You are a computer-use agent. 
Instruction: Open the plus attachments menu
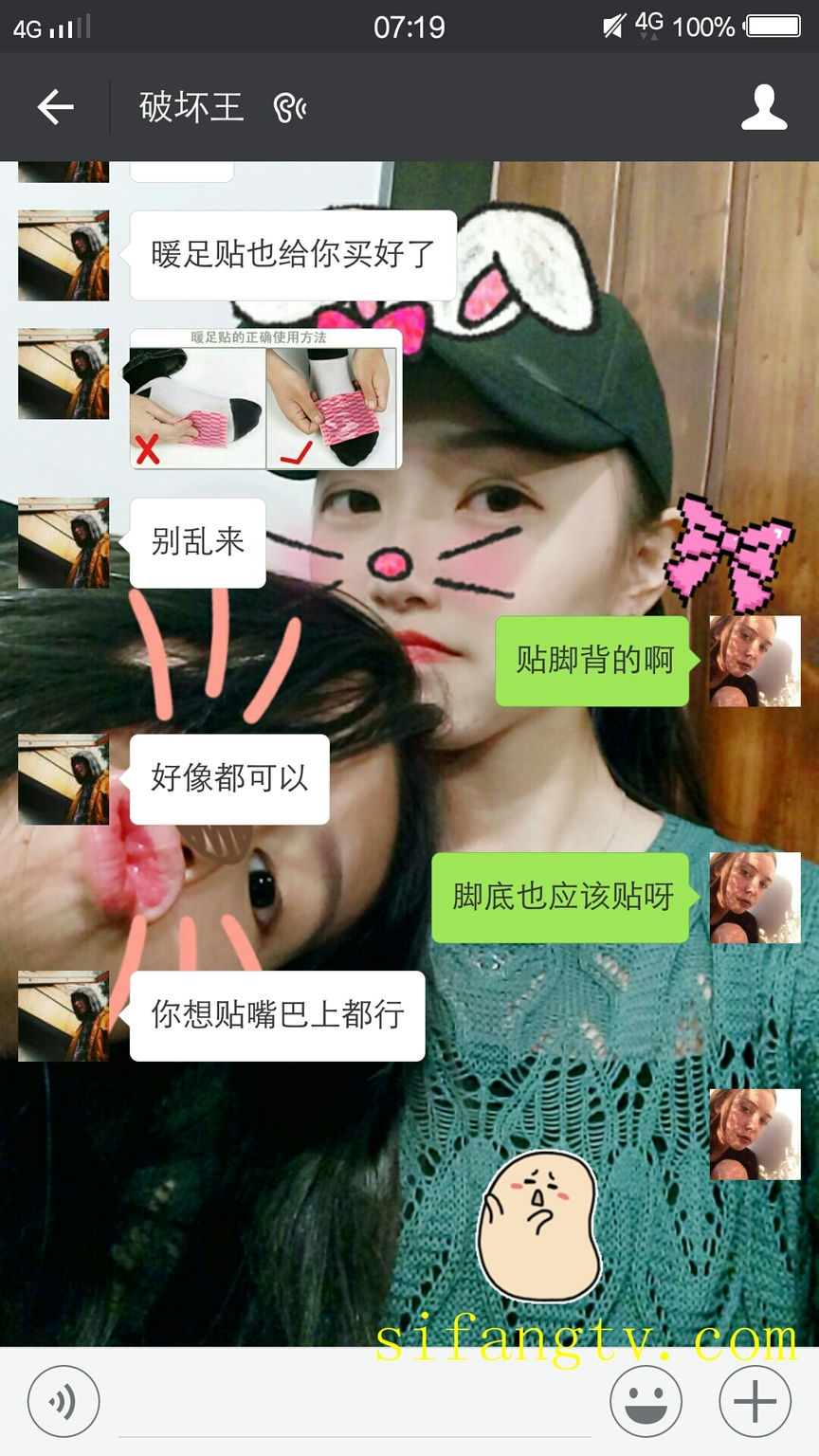point(755,1401)
